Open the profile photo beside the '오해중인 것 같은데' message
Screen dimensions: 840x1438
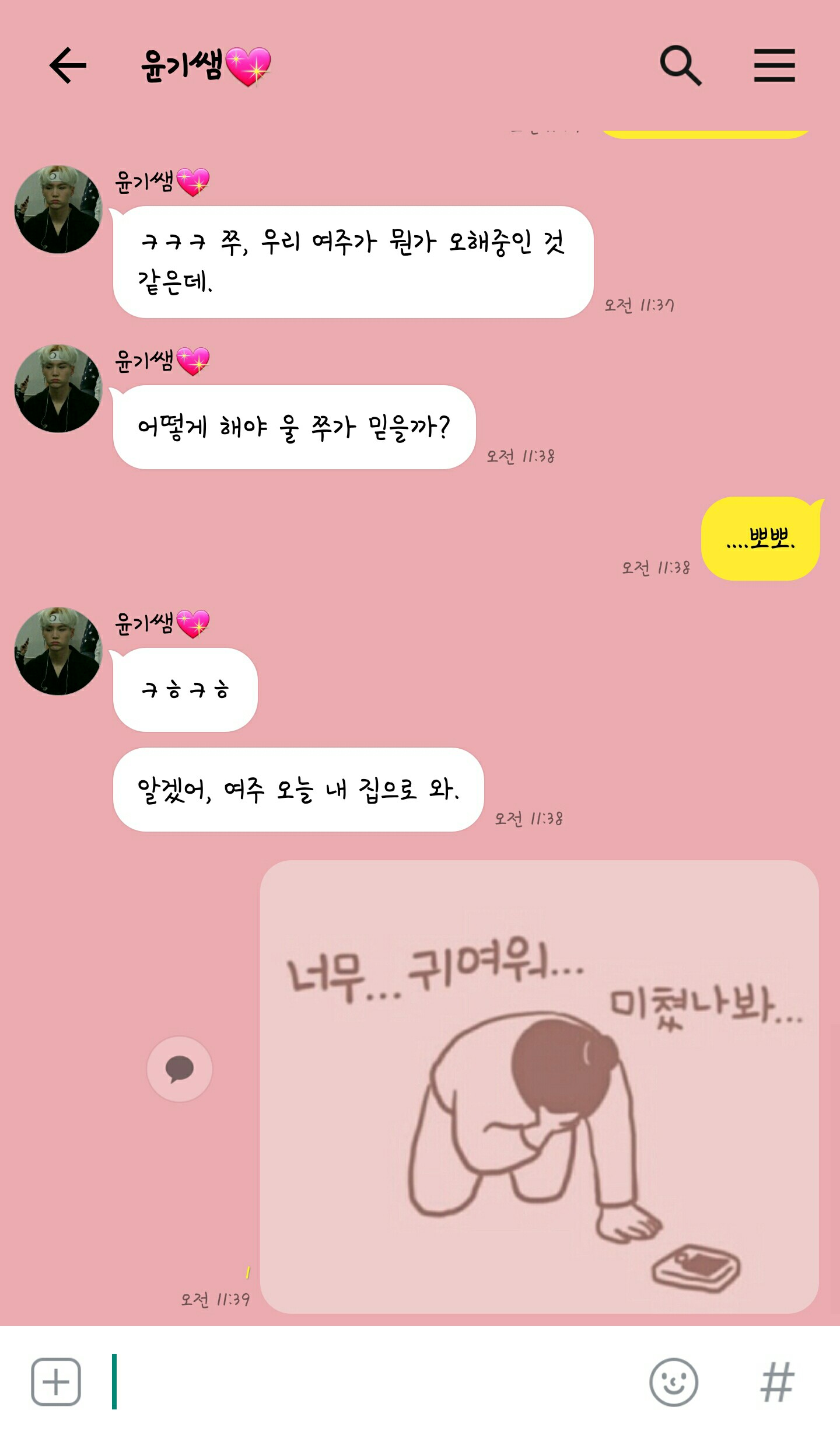point(58,210)
